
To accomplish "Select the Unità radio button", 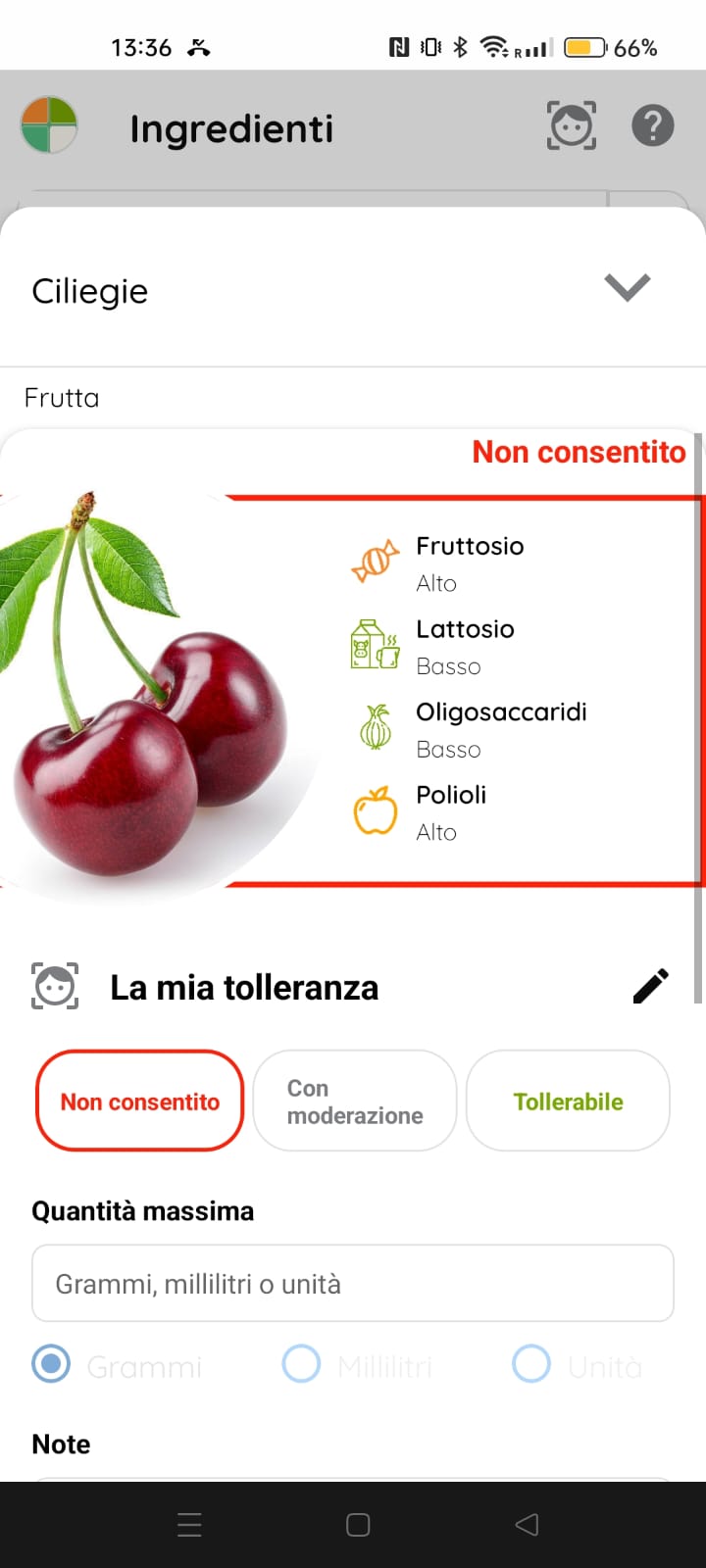I will 531,1363.
